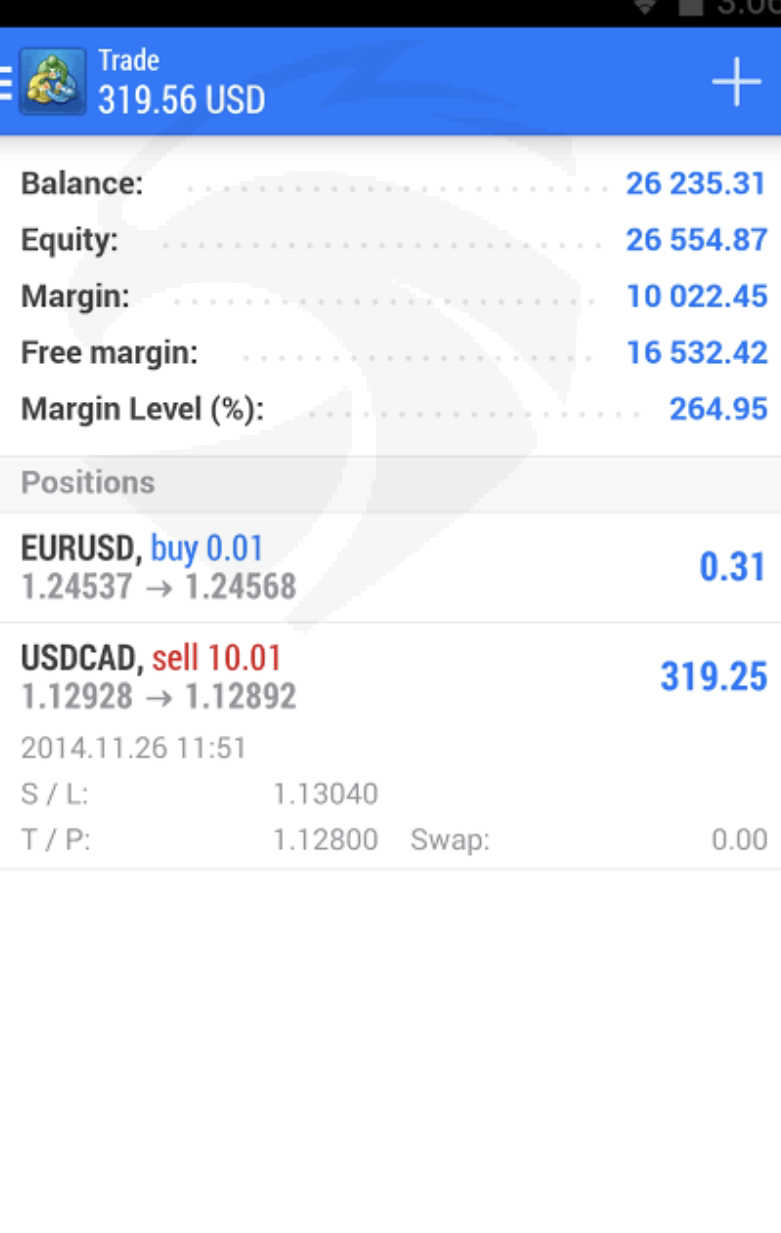Screen dimensions: 781x1233
Task: Add a new trade order
Action: pyautogui.click(x=736, y=82)
